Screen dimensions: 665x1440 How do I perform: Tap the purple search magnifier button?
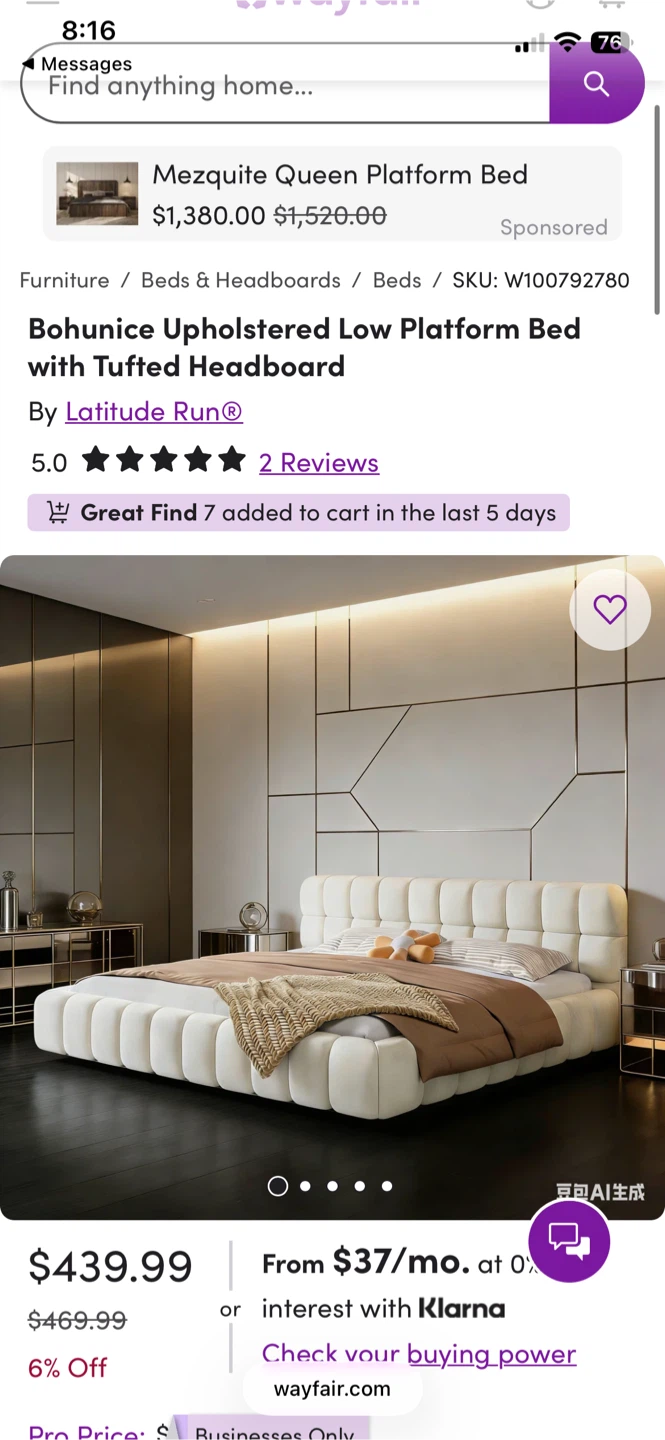pos(596,84)
